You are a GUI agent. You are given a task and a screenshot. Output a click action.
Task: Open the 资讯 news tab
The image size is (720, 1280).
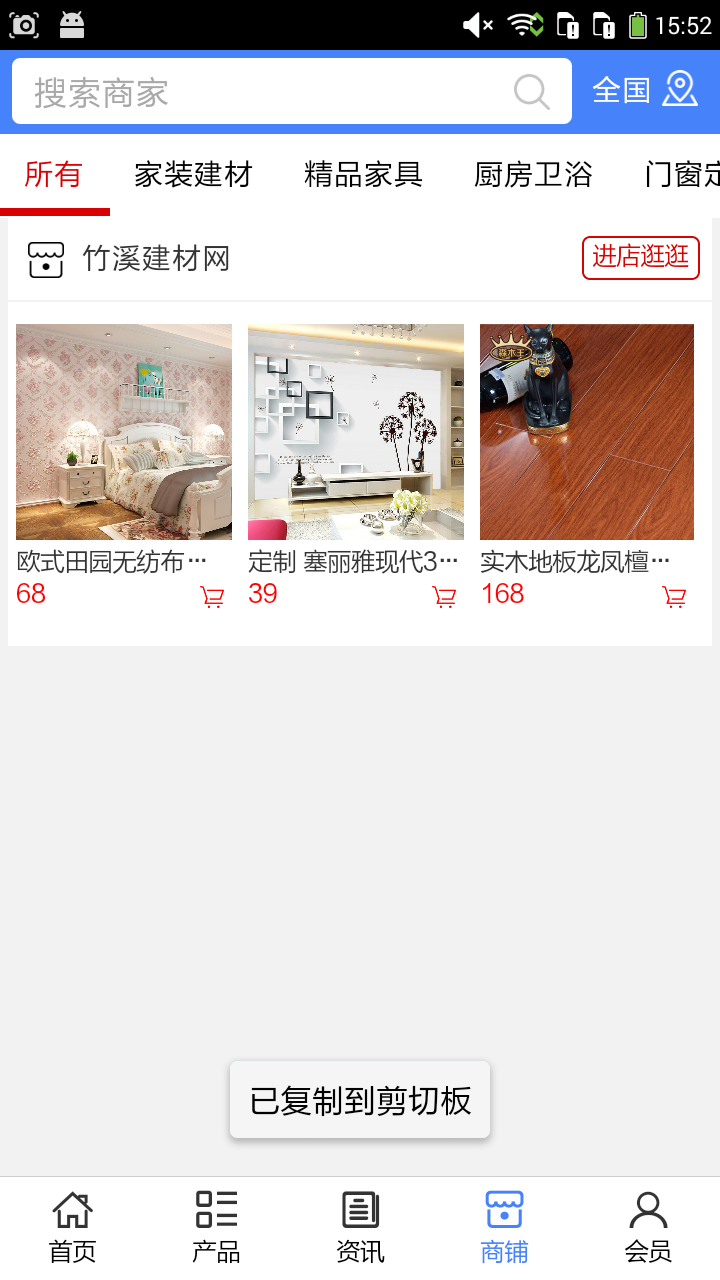coord(360,1227)
